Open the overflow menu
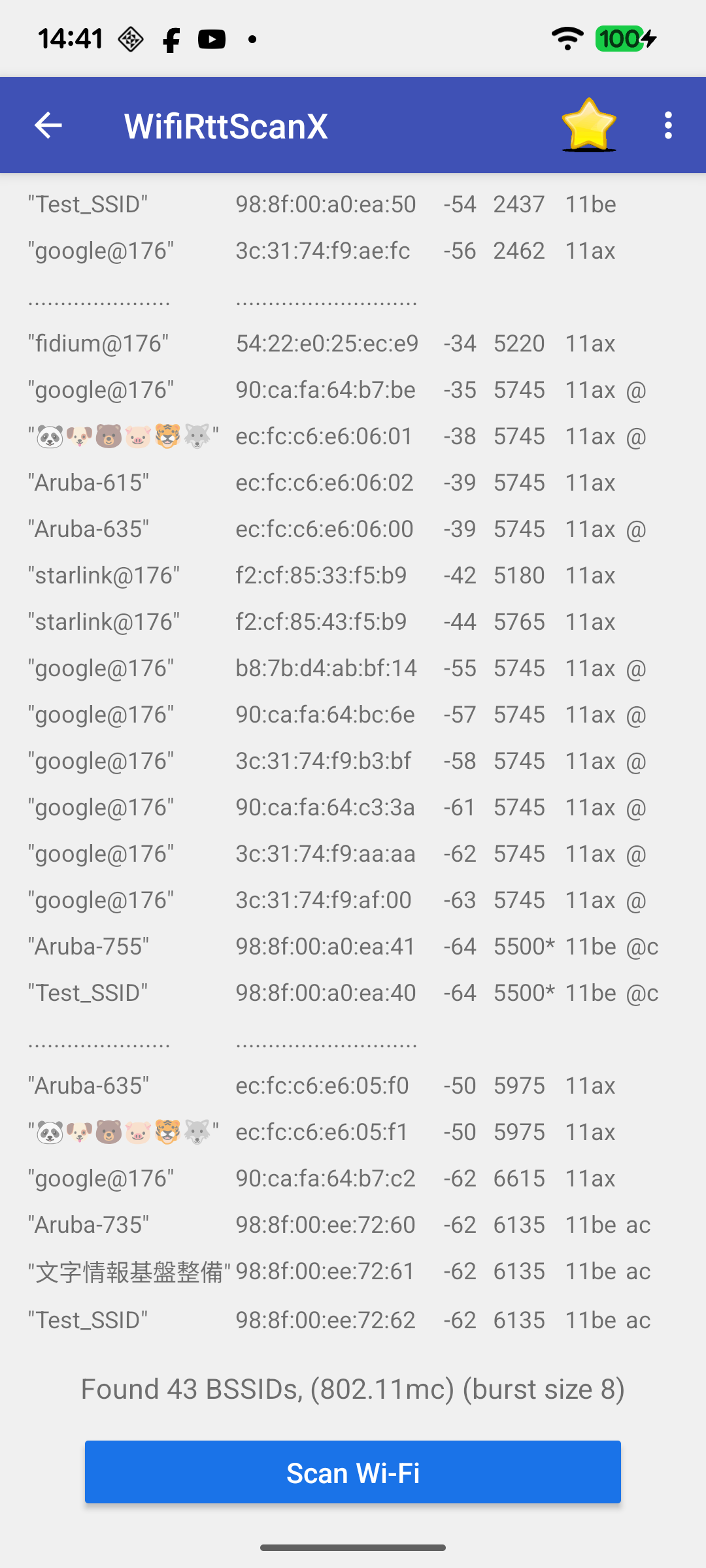The width and height of the screenshot is (706, 1568). tap(667, 125)
